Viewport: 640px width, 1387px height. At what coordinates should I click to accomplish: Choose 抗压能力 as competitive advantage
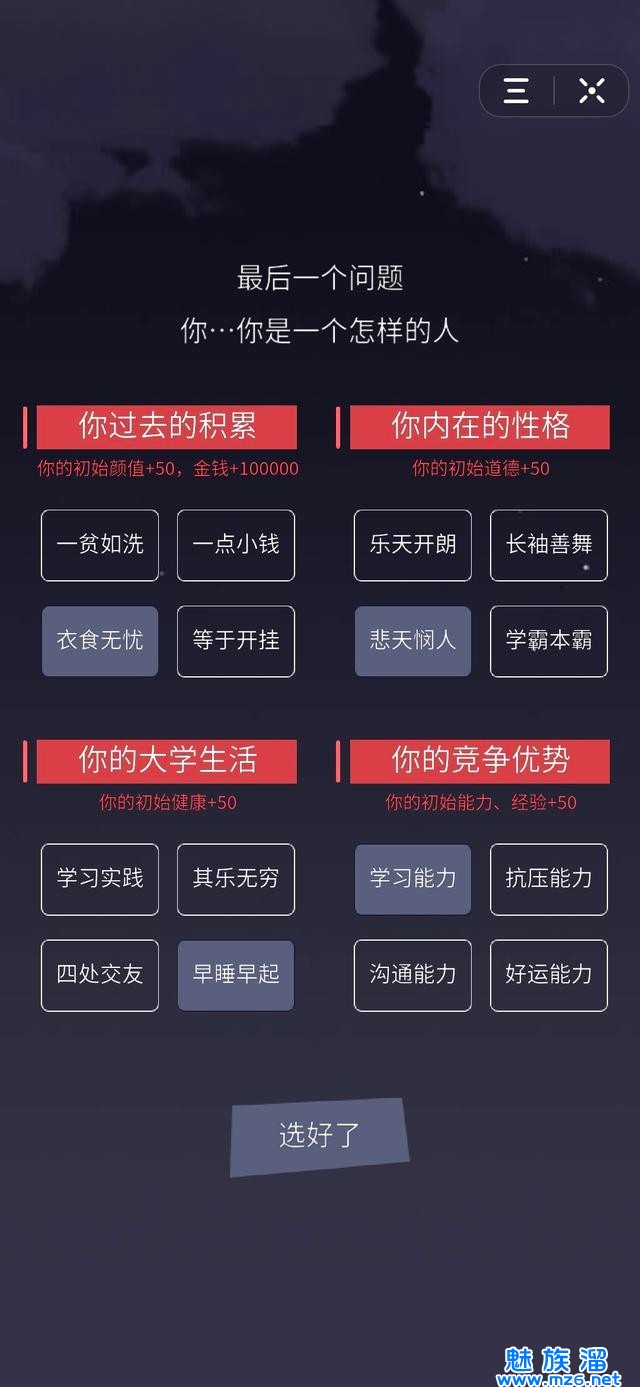(x=549, y=879)
